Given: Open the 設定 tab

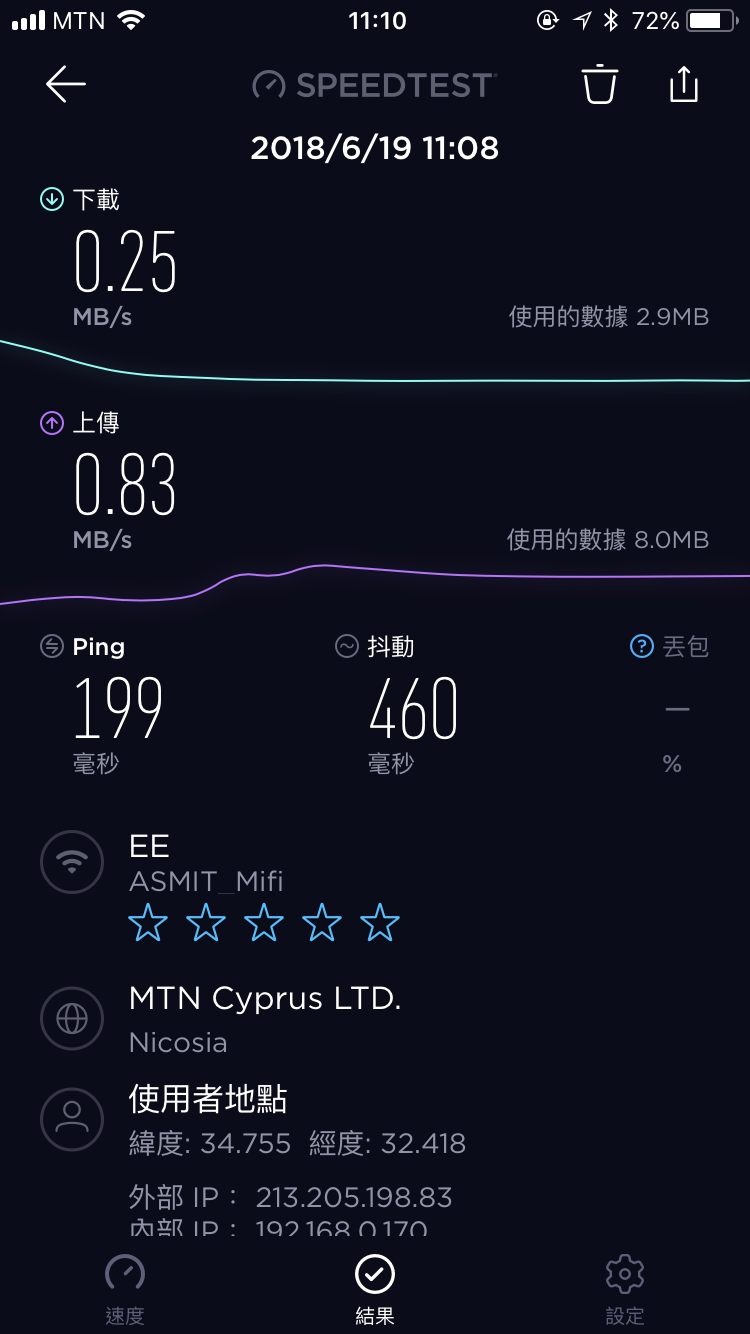Looking at the screenshot, I should coord(625,1289).
